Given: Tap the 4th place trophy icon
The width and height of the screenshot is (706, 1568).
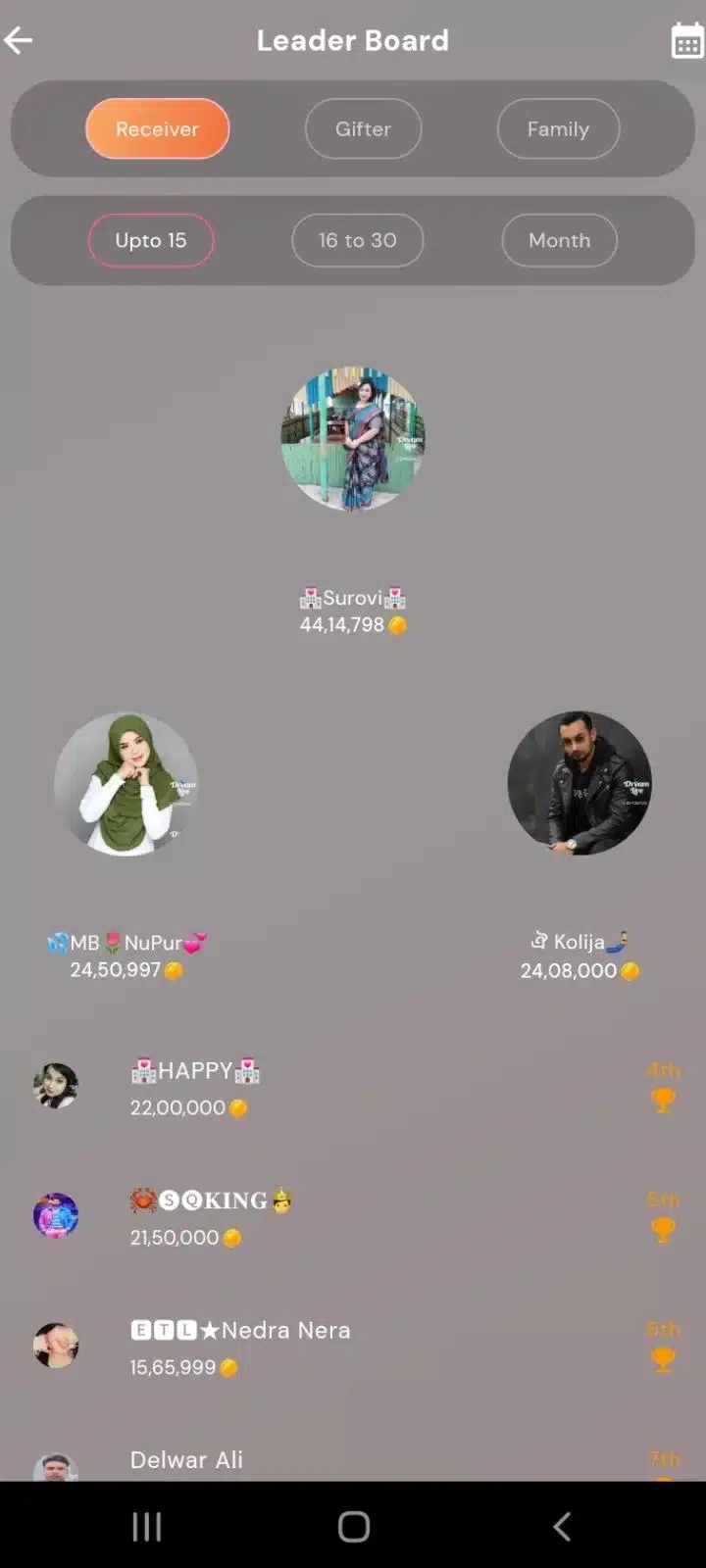Looking at the screenshot, I should [663, 1100].
